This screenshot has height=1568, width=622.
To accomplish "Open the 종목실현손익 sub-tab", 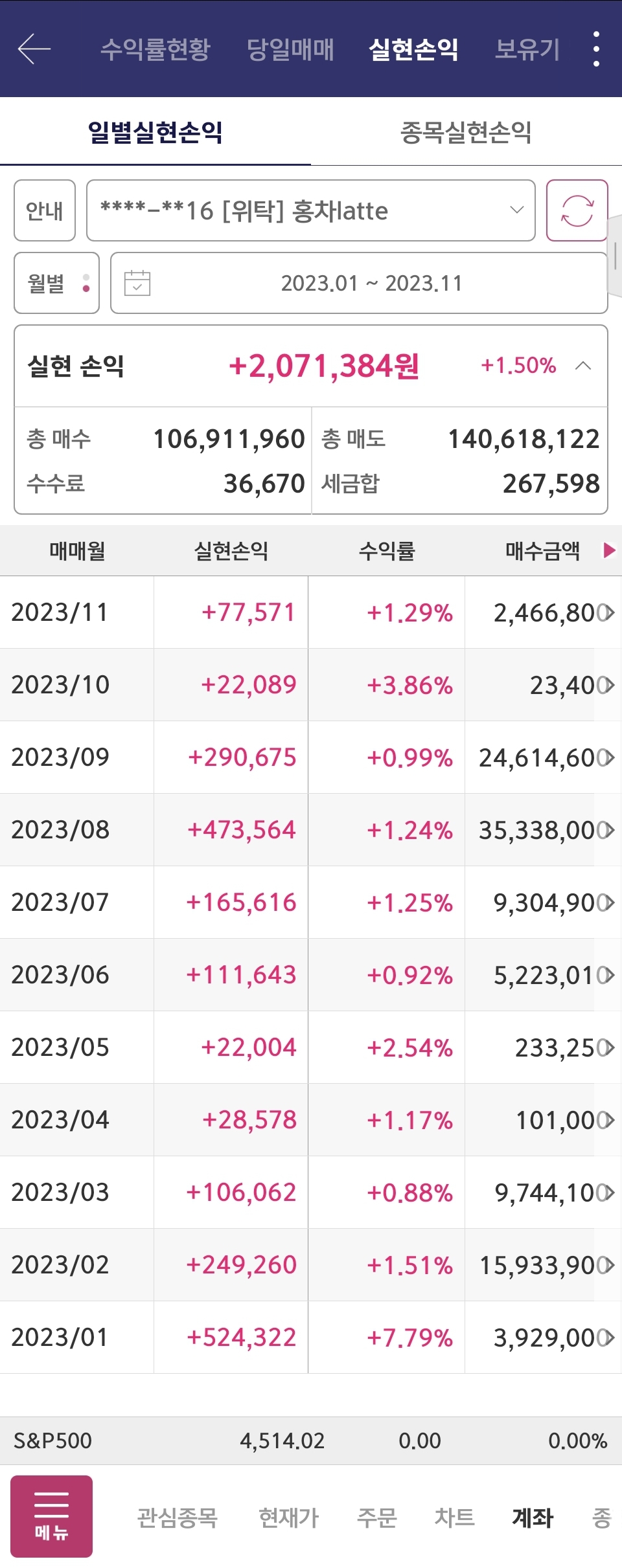I will pos(466,132).
